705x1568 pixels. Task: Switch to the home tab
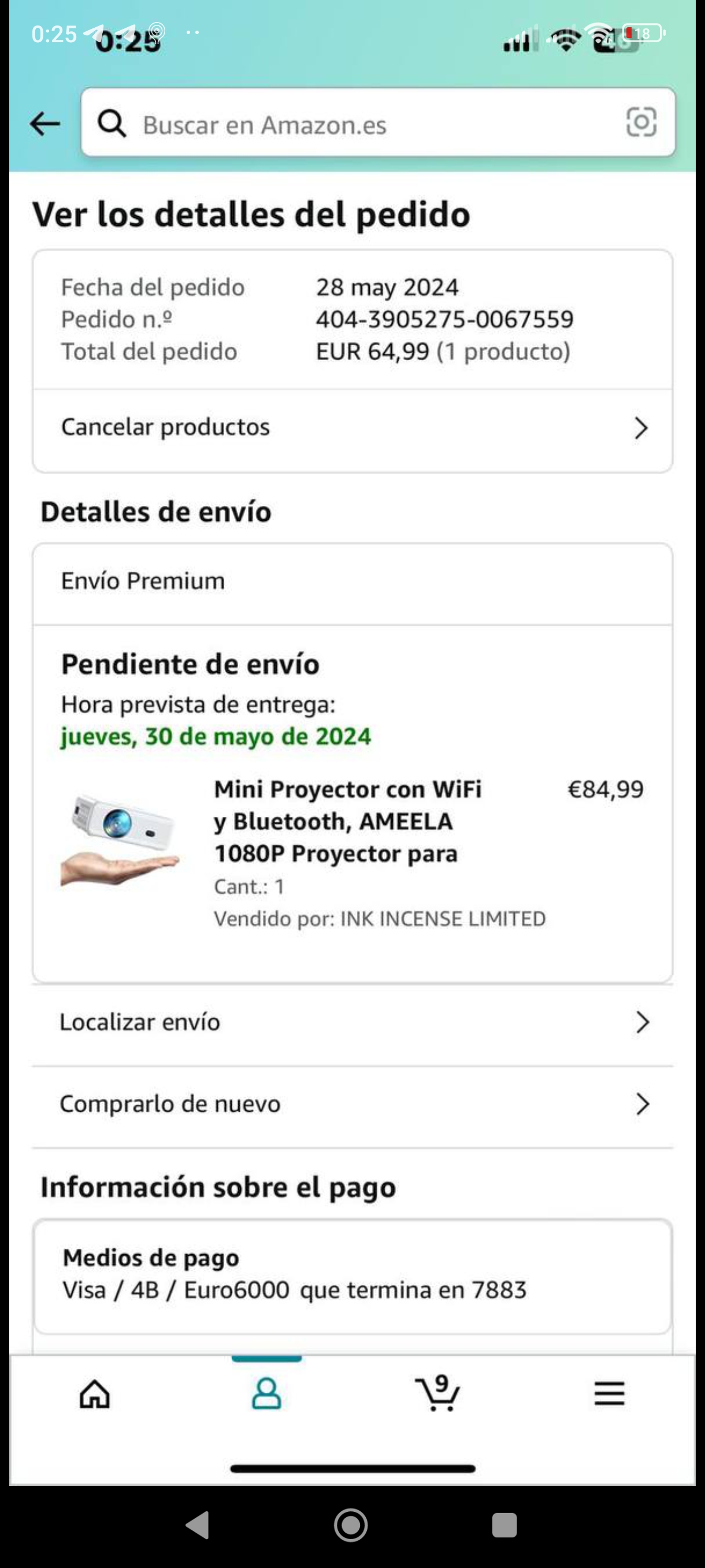tap(95, 1394)
